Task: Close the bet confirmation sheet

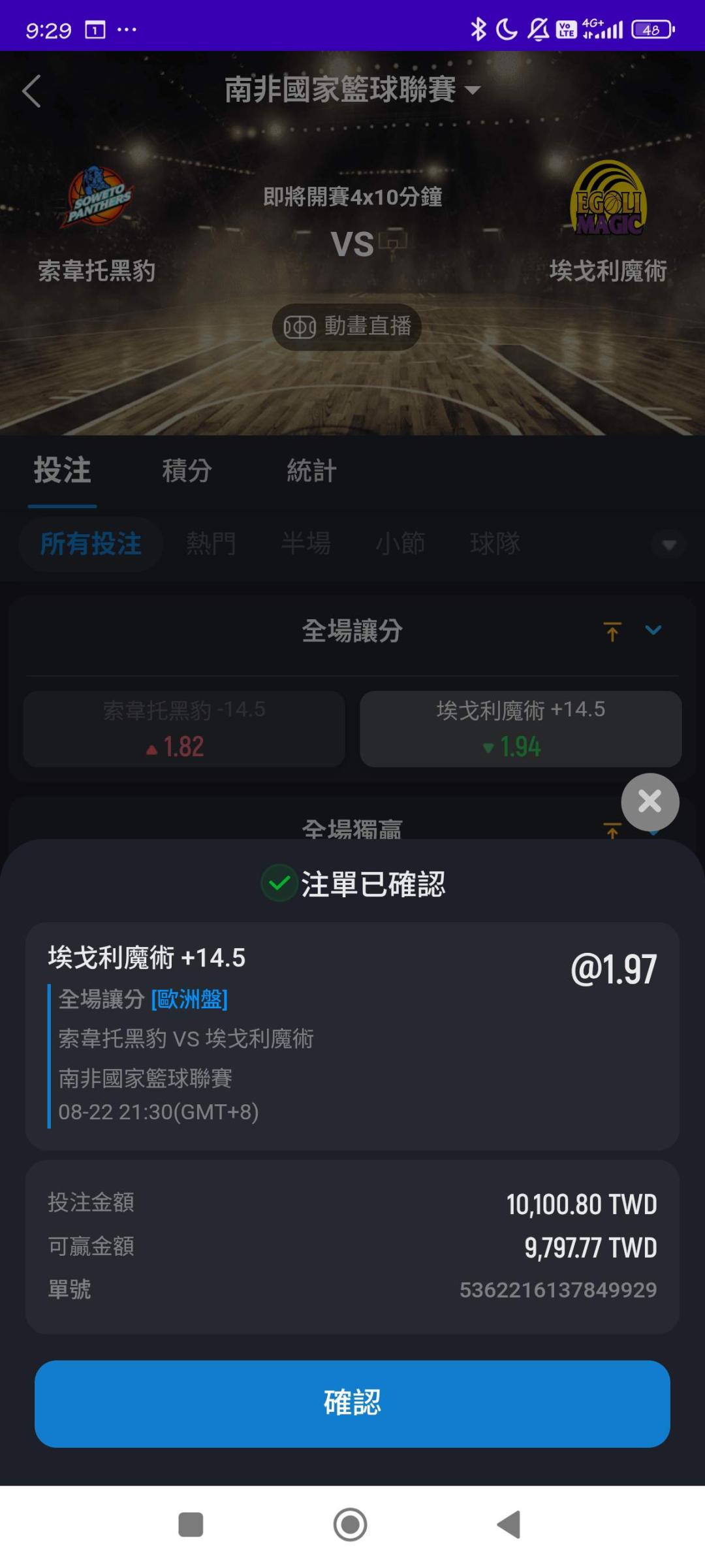Action: (650, 801)
